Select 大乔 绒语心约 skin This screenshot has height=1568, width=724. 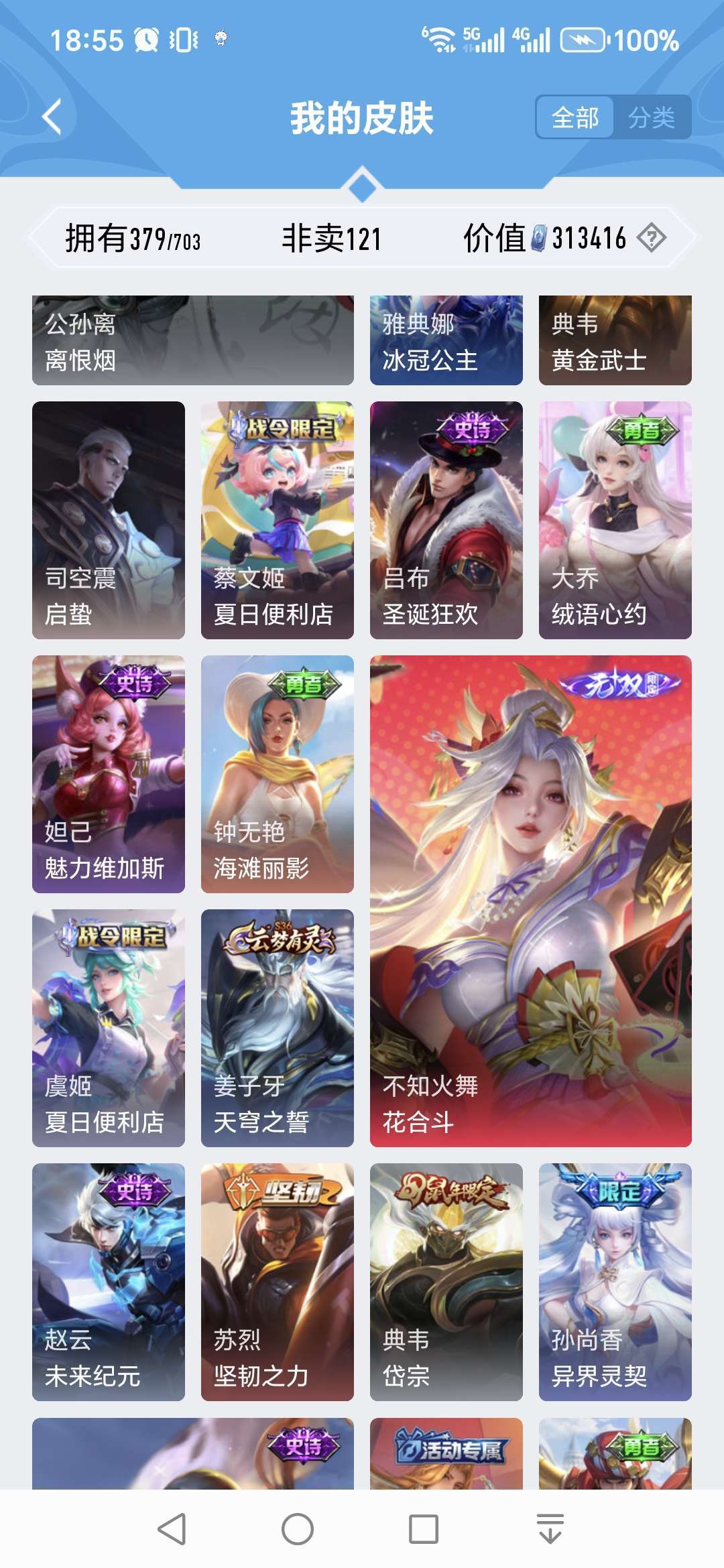[615, 519]
